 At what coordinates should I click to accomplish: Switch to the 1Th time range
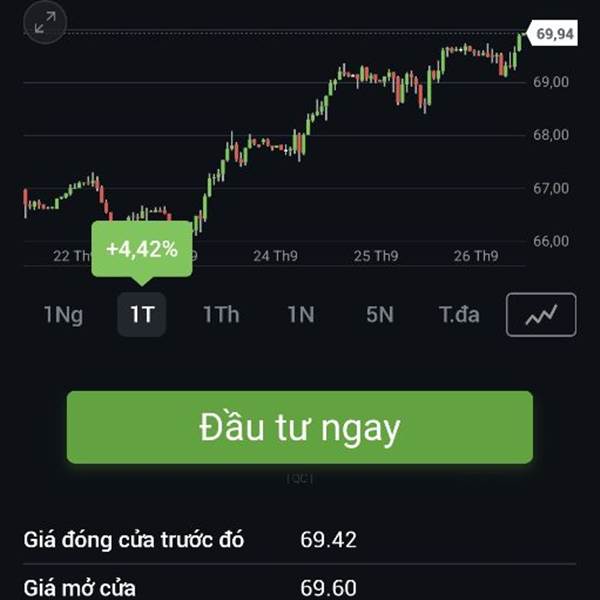(x=221, y=315)
